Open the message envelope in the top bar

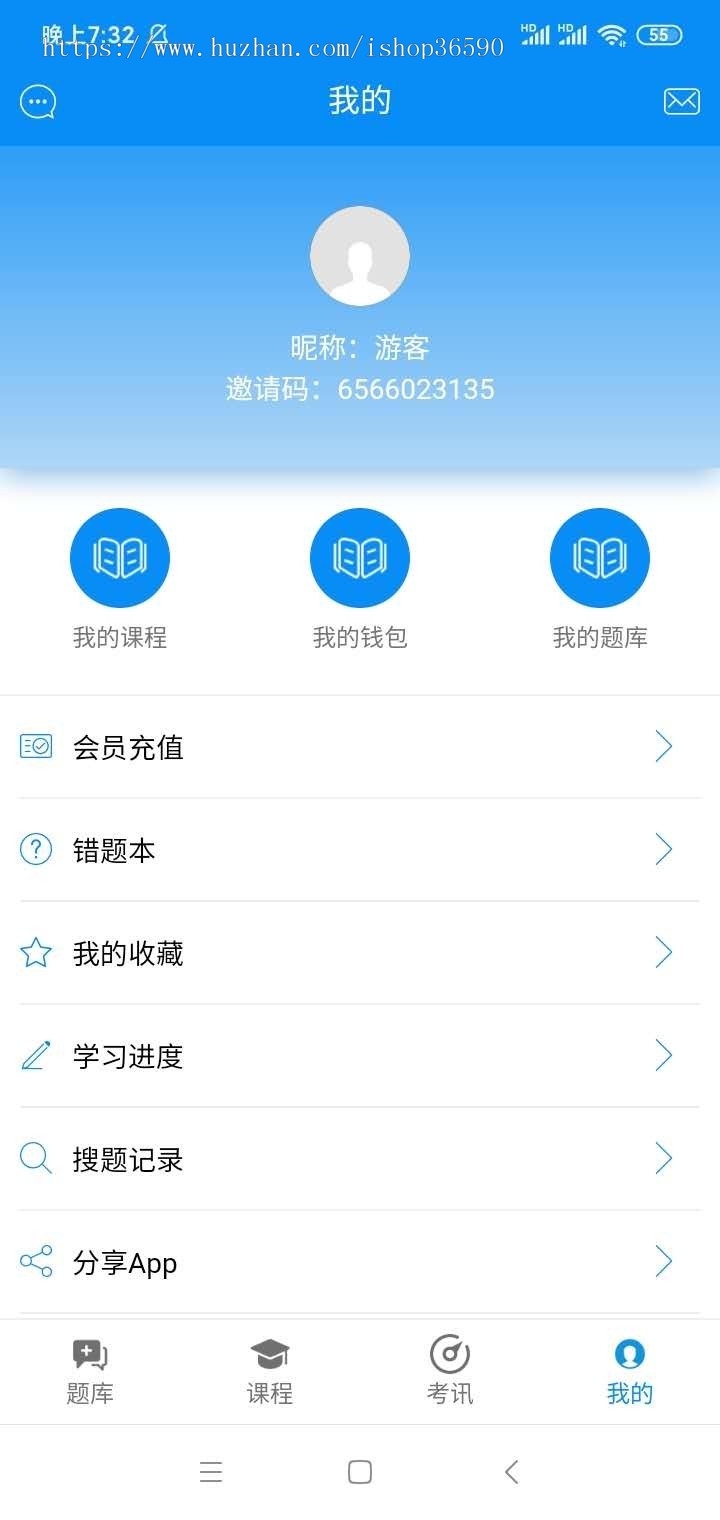tap(682, 101)
